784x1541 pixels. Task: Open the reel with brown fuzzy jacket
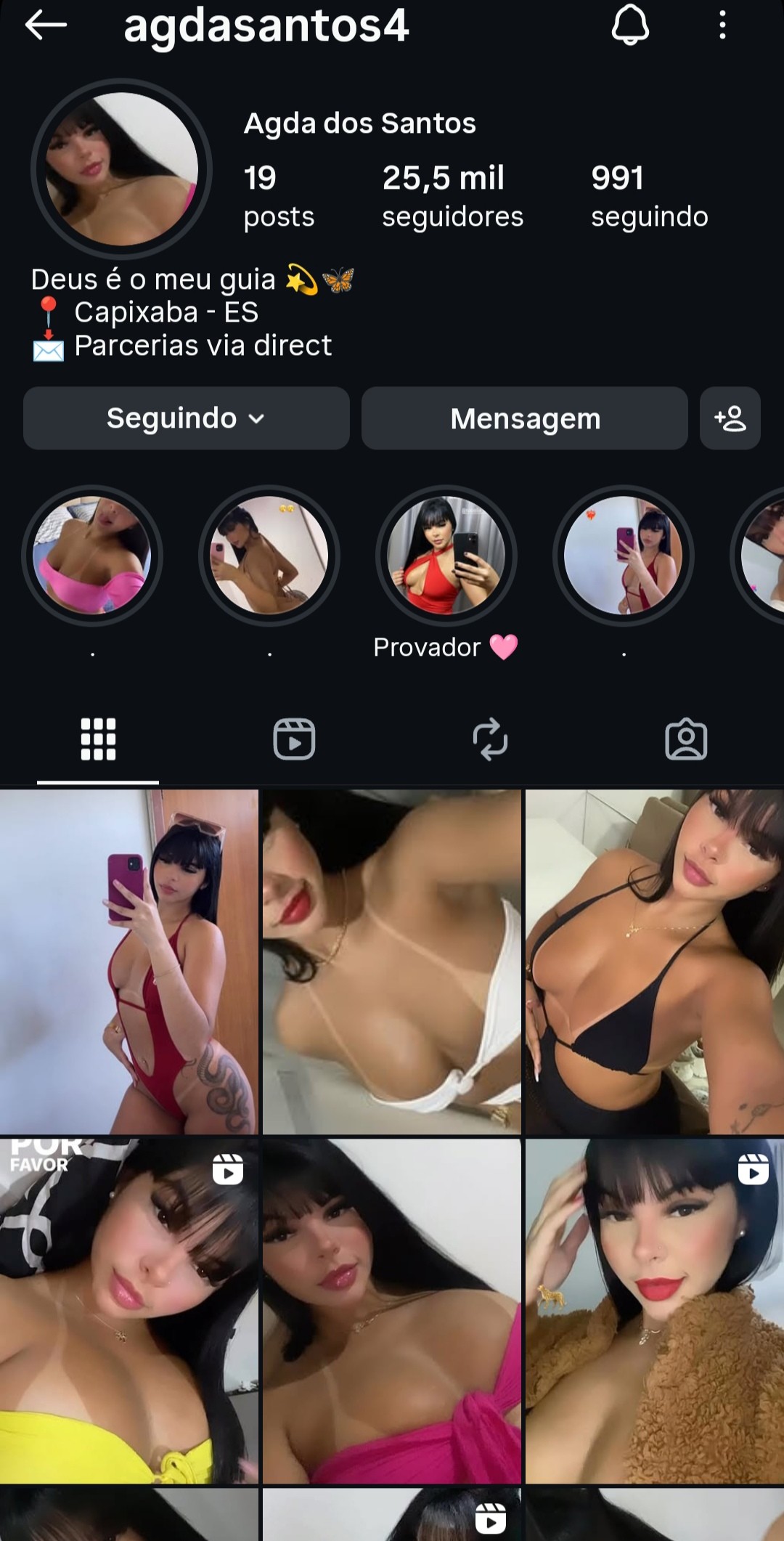654,1310
